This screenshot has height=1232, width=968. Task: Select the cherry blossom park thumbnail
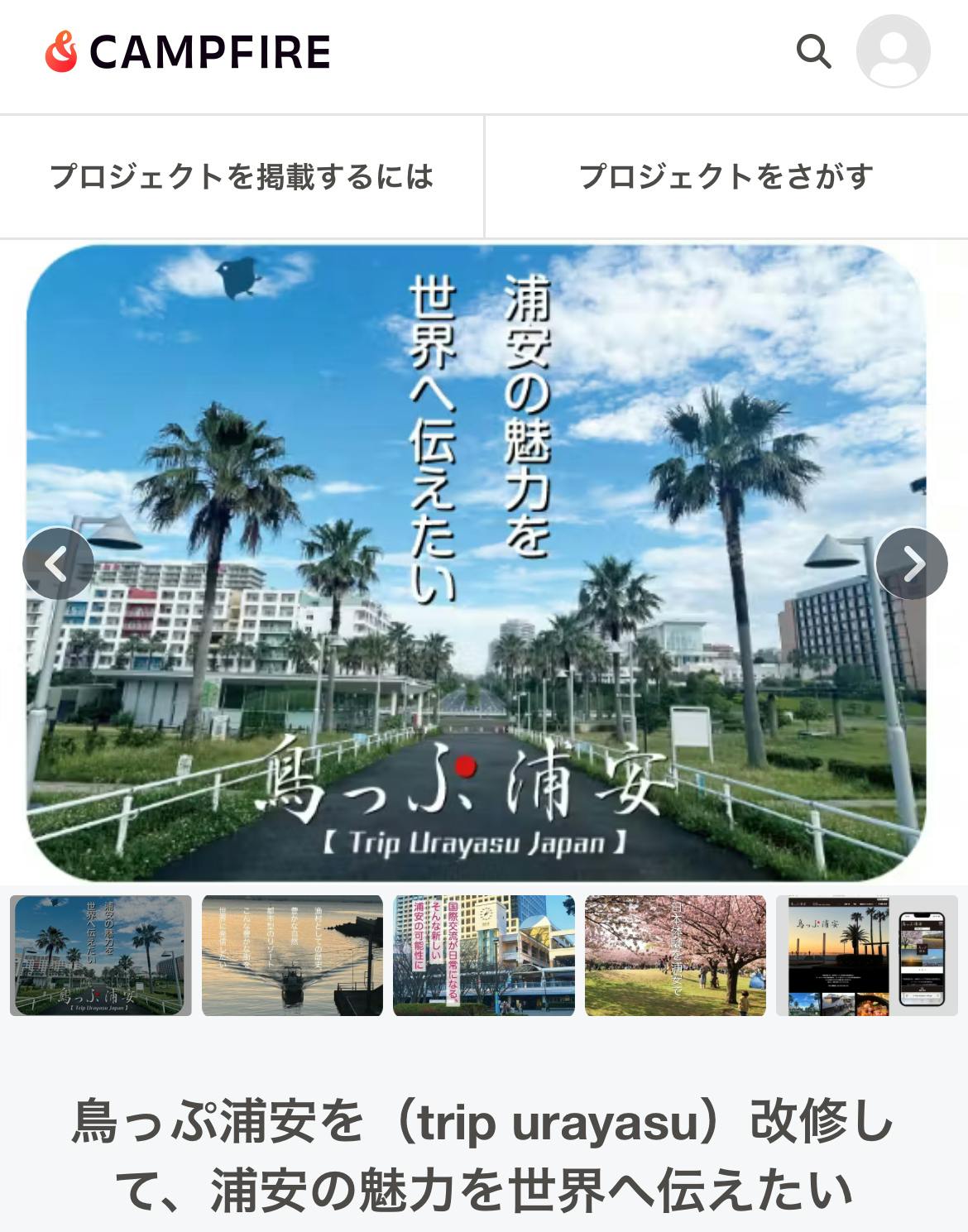(x=675, y=955)
